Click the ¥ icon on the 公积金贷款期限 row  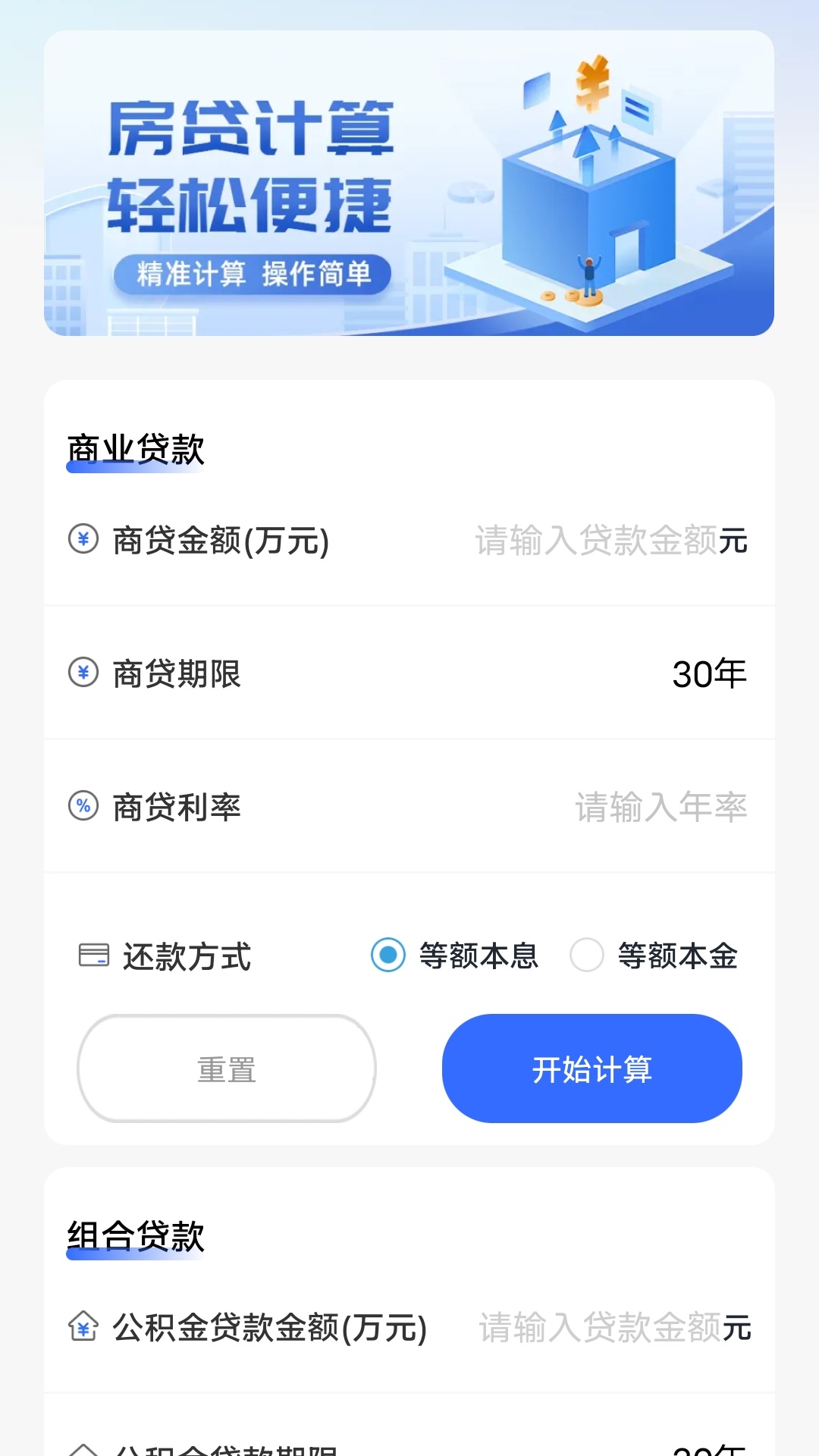click(83, 1447)
